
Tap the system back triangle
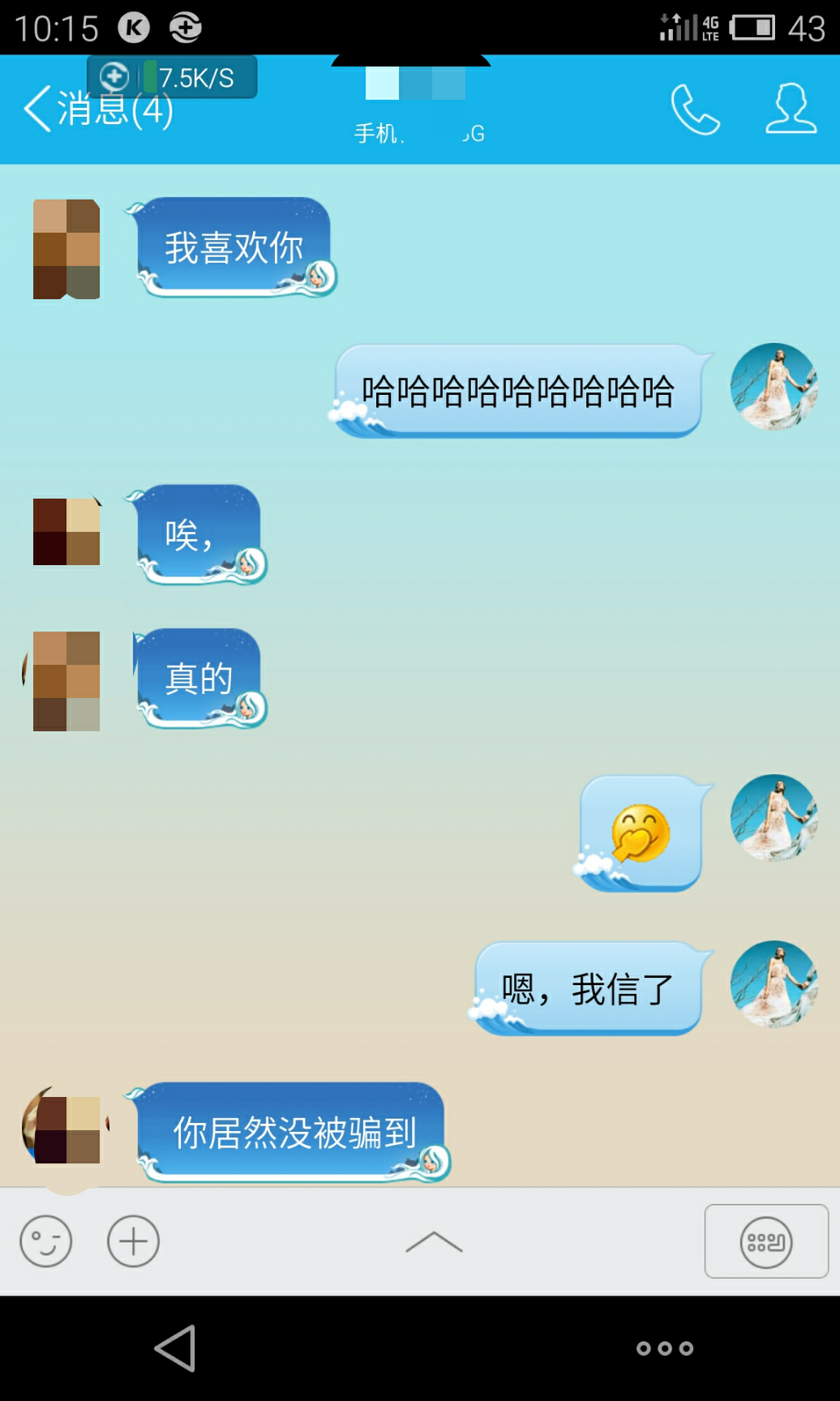point(175,1348)
